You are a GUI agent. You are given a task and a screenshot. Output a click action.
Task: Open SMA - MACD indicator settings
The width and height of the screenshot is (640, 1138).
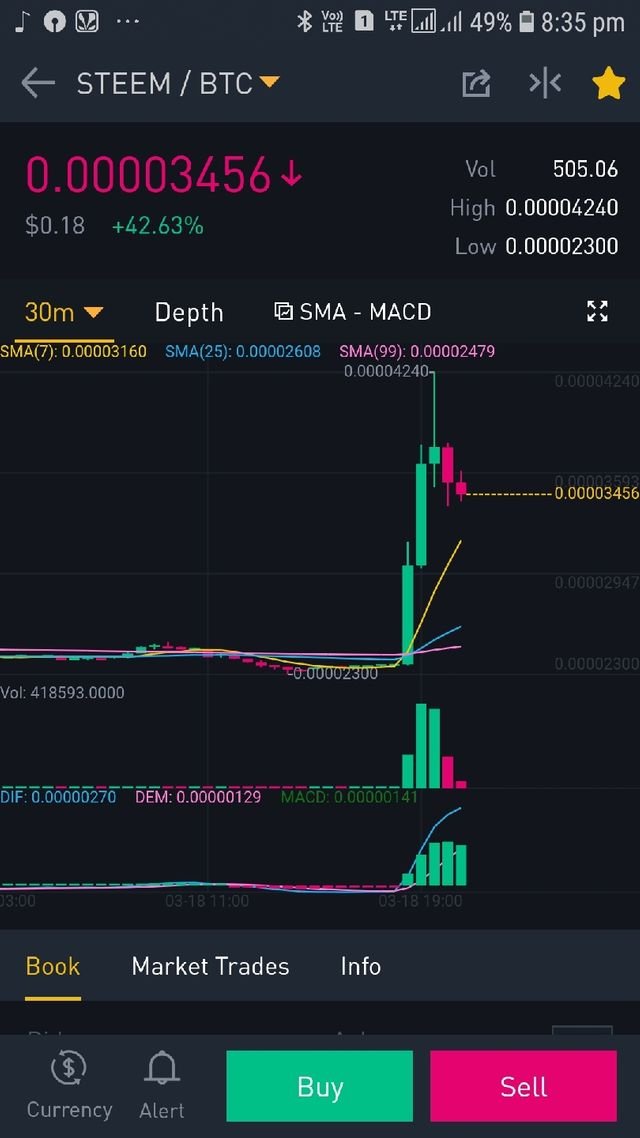click(x=353, y=312)
